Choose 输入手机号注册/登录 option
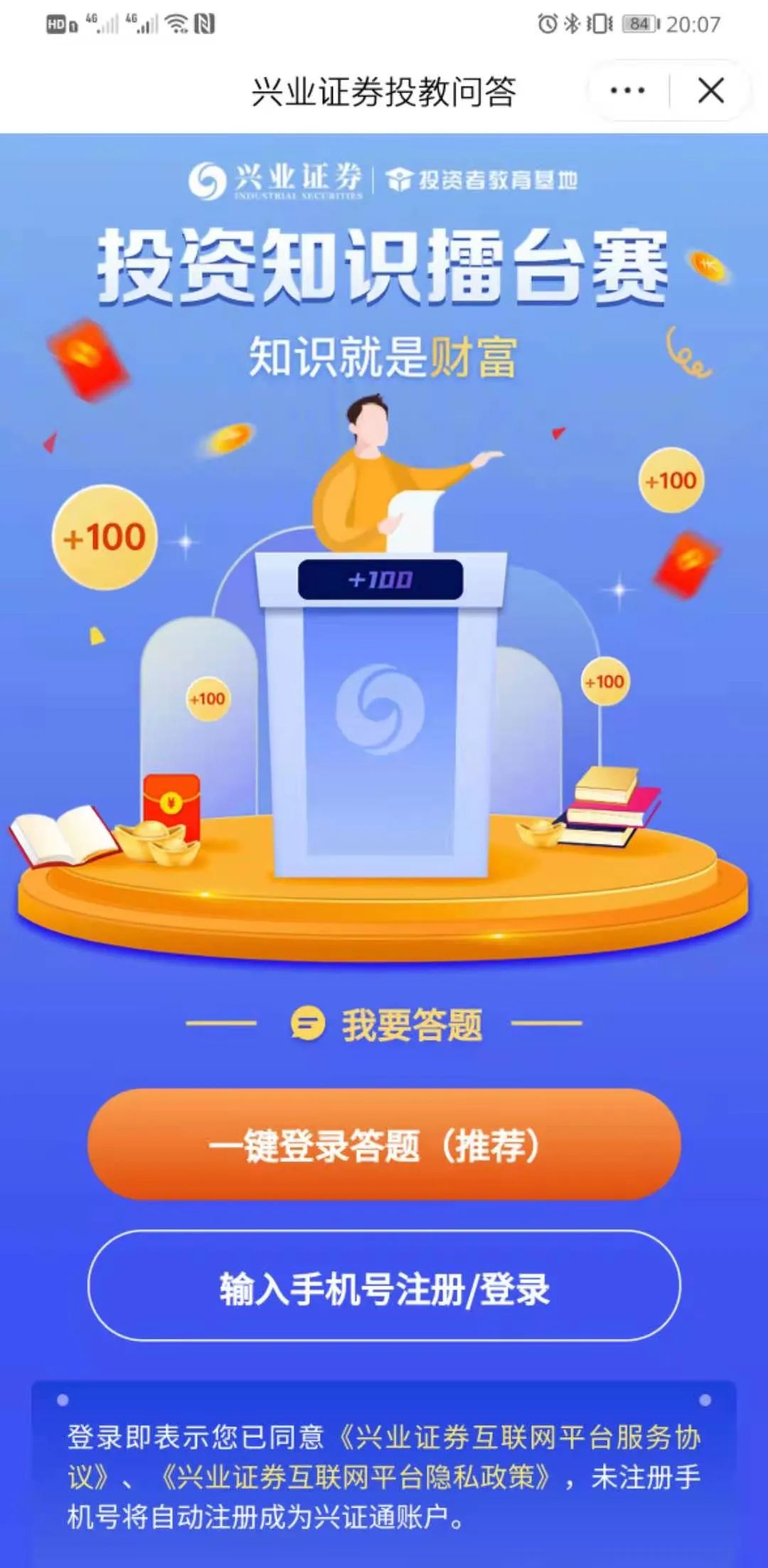The width and height of the screenshot is (768, 1568). click(x=384, y=1287)
